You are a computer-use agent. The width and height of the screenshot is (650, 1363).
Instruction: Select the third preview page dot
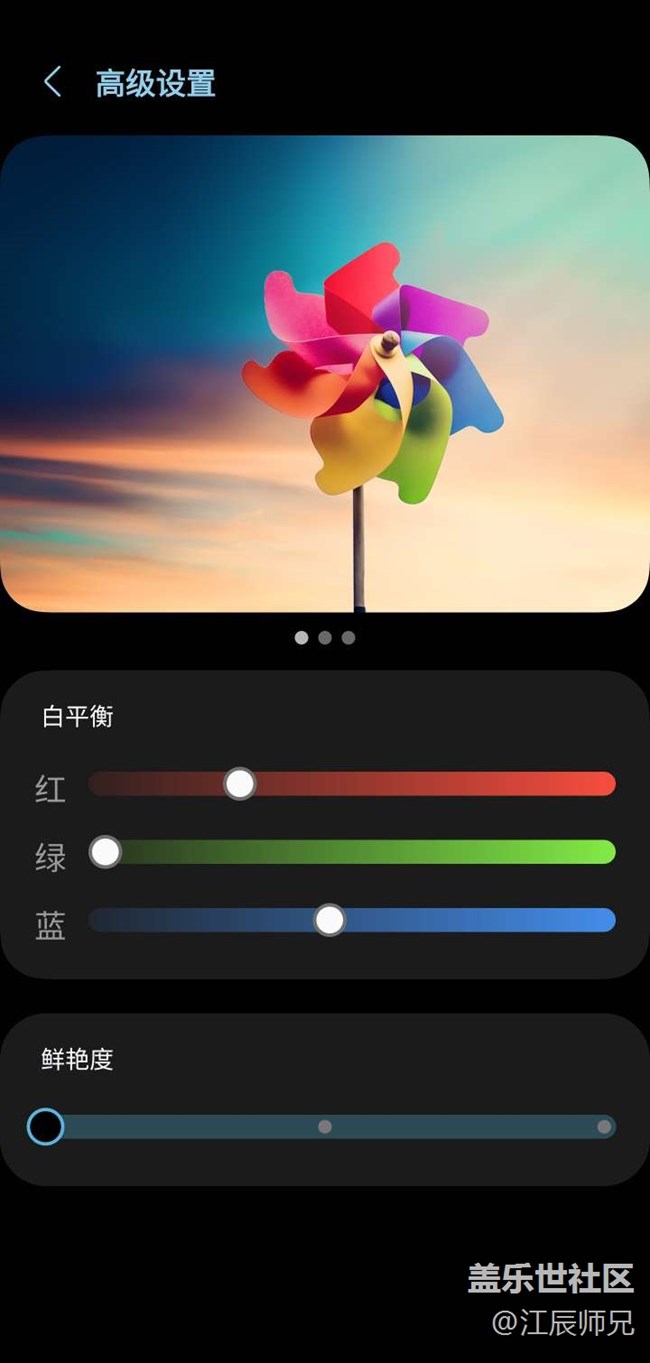coord(348,637)
